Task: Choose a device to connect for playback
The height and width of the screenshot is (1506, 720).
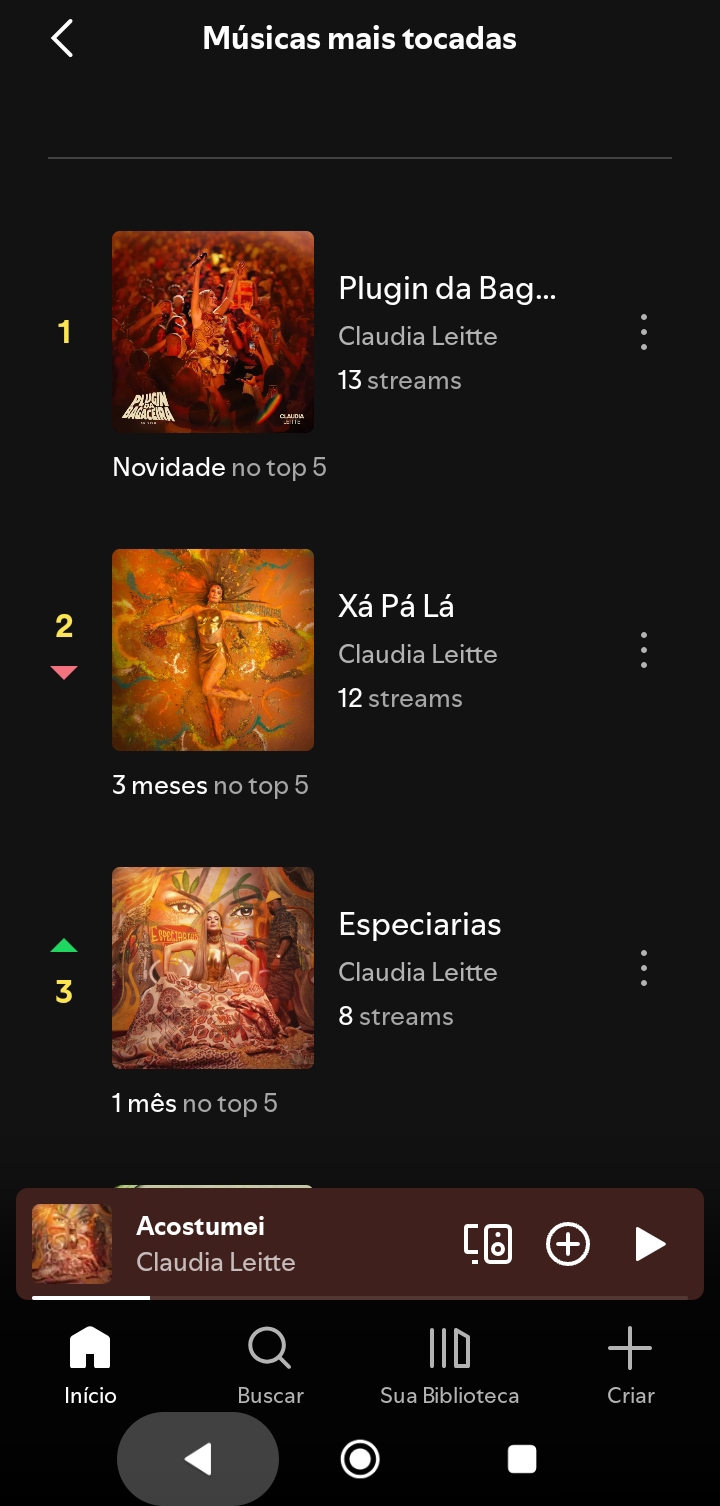Action: pyautogui.click(x=488, y=1244)
